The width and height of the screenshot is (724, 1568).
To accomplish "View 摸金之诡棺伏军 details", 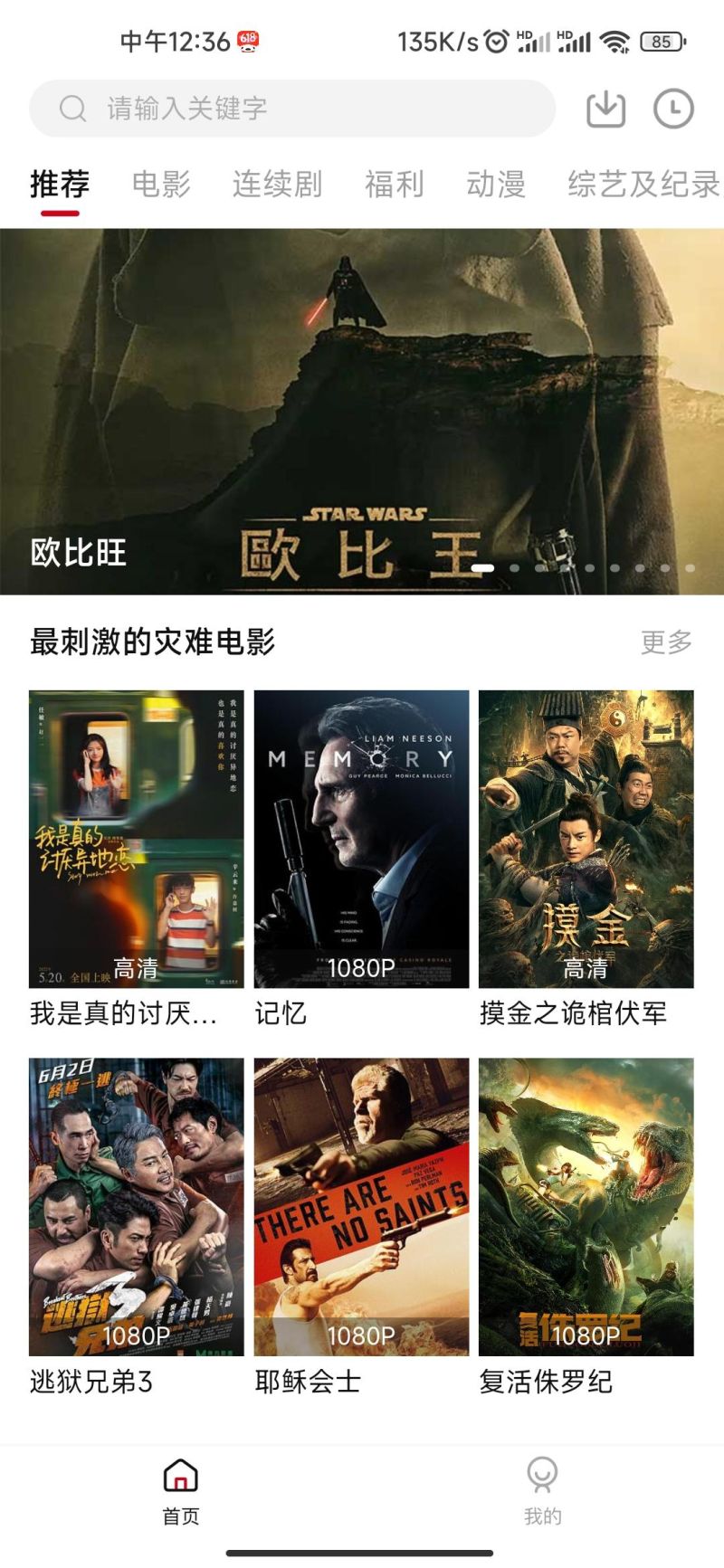I will coord(586,839).
